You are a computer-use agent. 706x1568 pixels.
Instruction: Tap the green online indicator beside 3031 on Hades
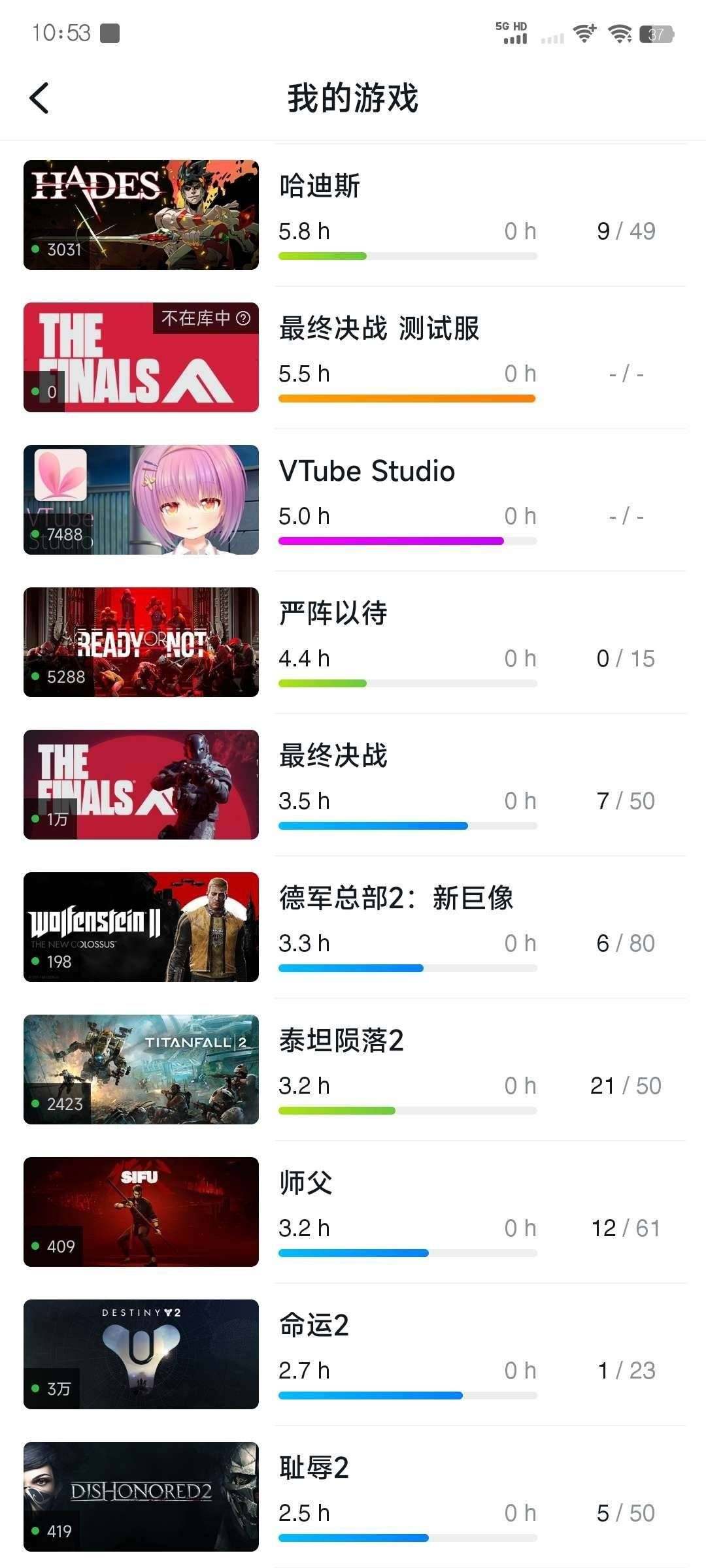[x=36, y=250]
